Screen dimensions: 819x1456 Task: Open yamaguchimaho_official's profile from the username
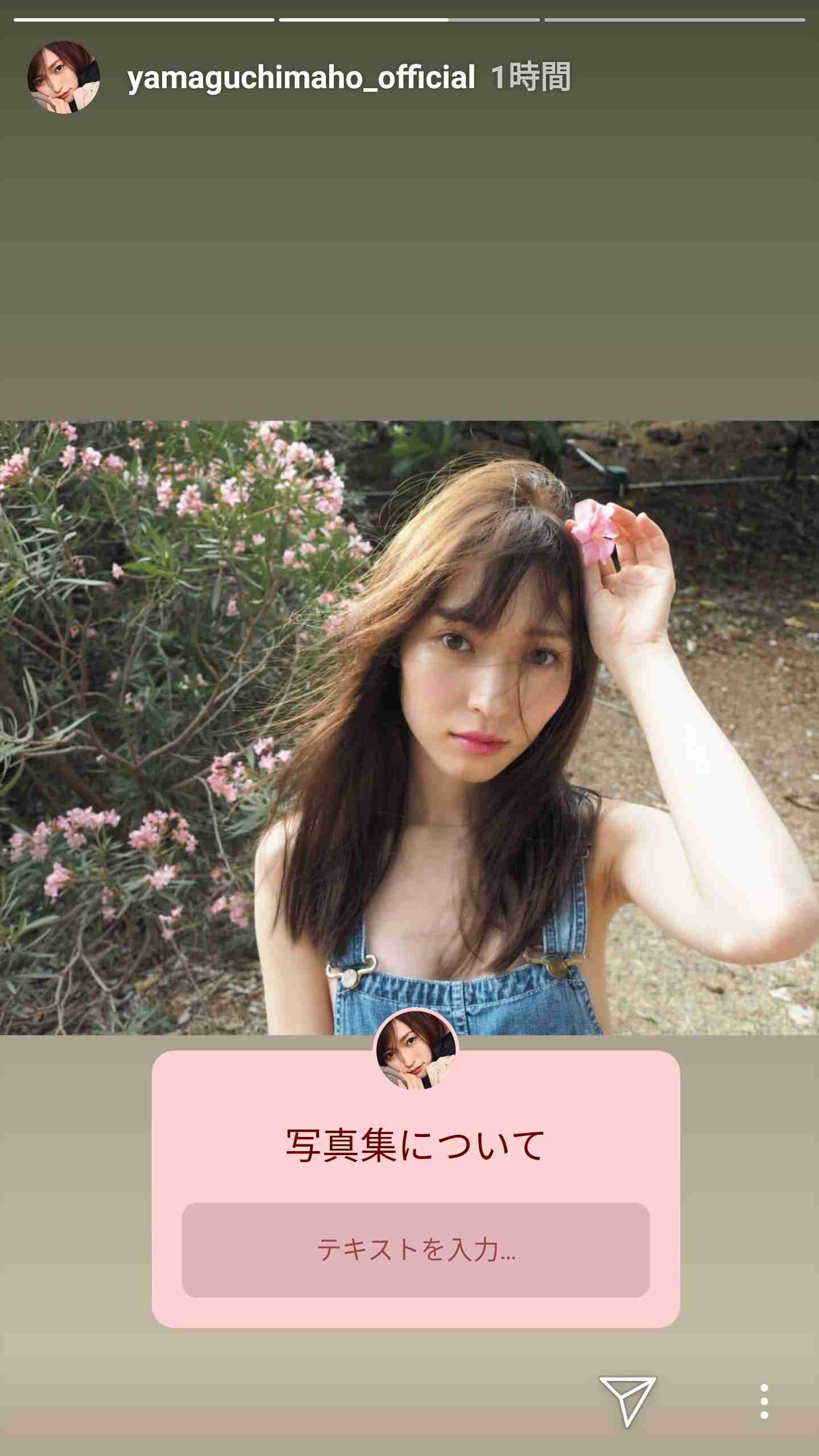pos(301,78)
